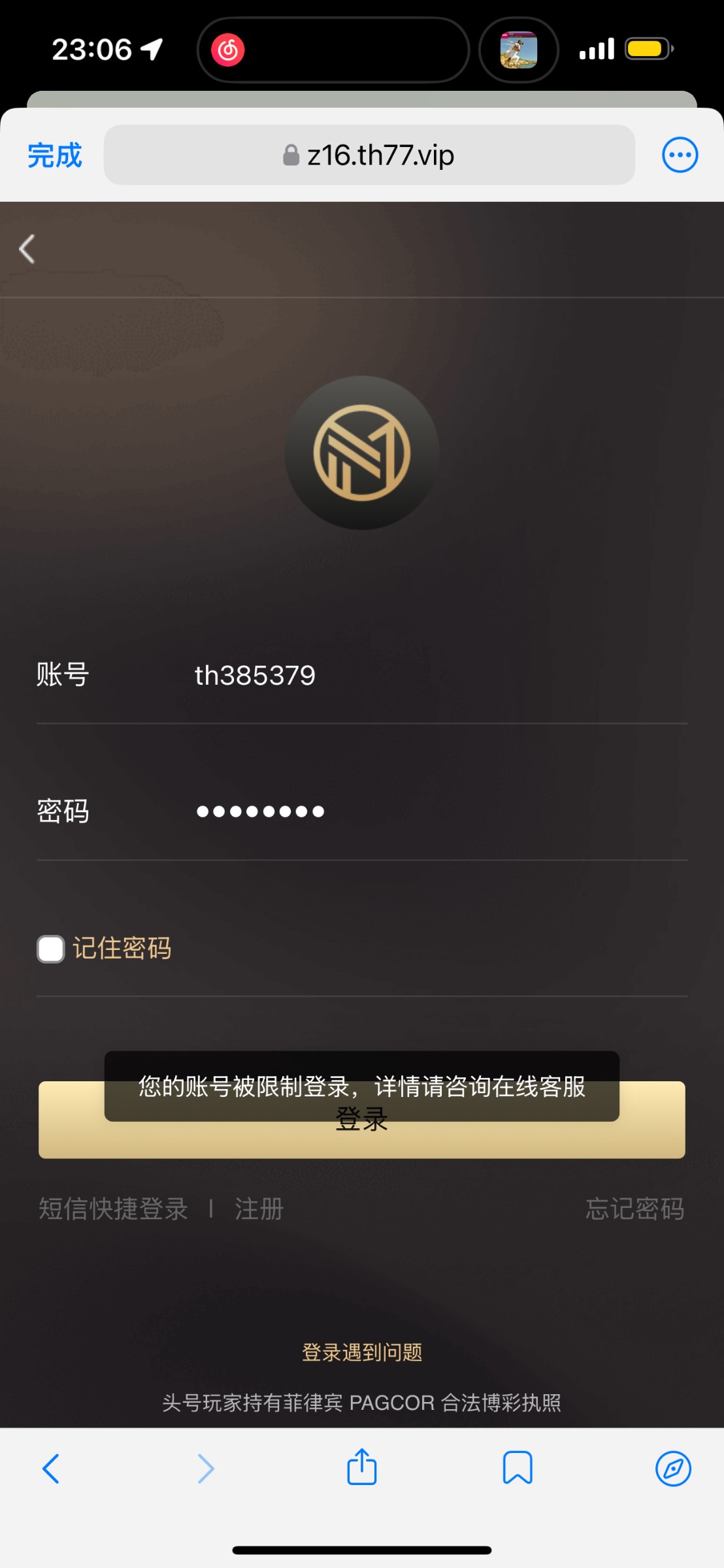Open the 登录遇到问题 help link
Viewport: 724px width, 1568px height.
361,1352
